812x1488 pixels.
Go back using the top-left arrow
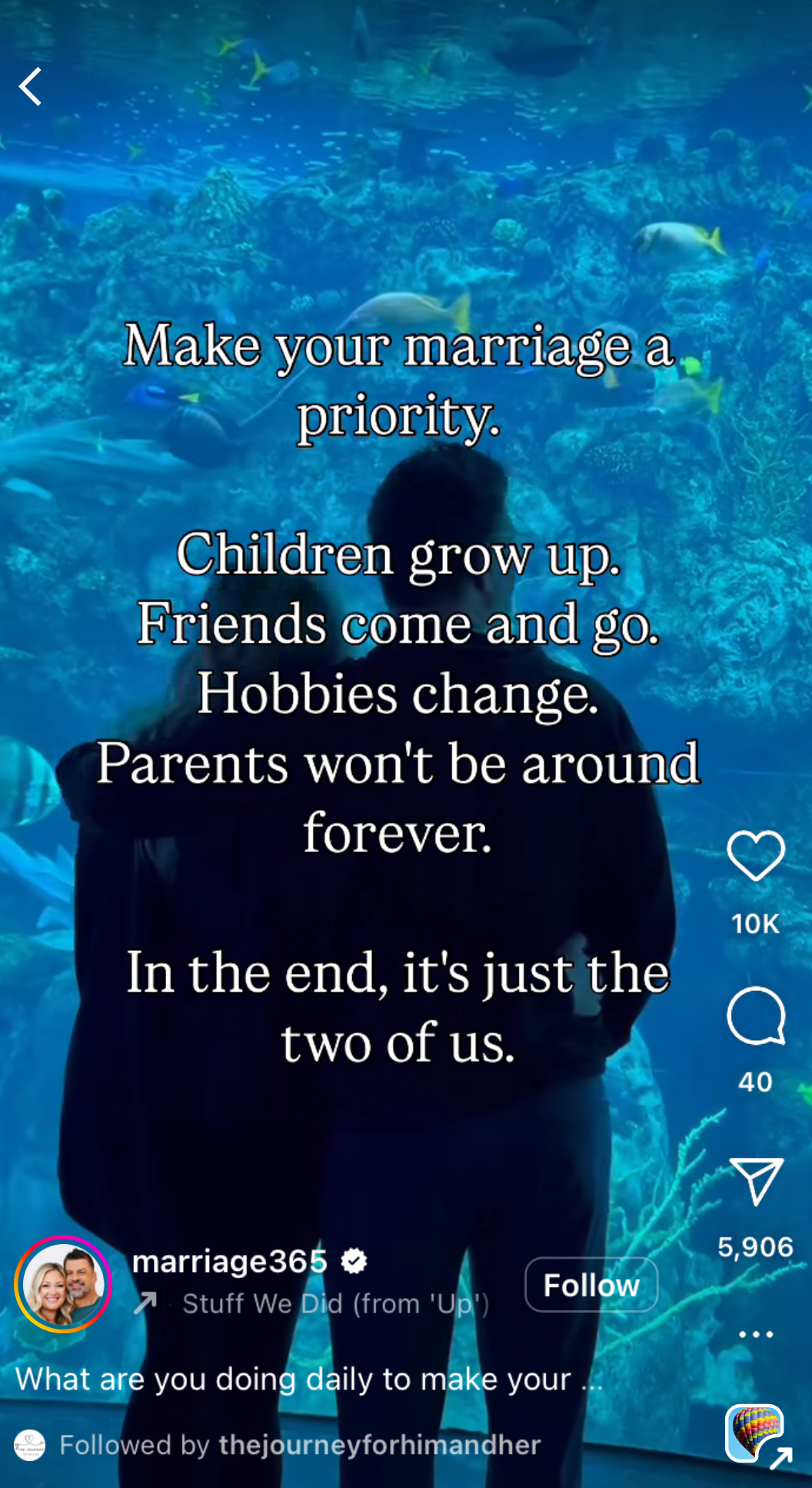pos(31,86)
